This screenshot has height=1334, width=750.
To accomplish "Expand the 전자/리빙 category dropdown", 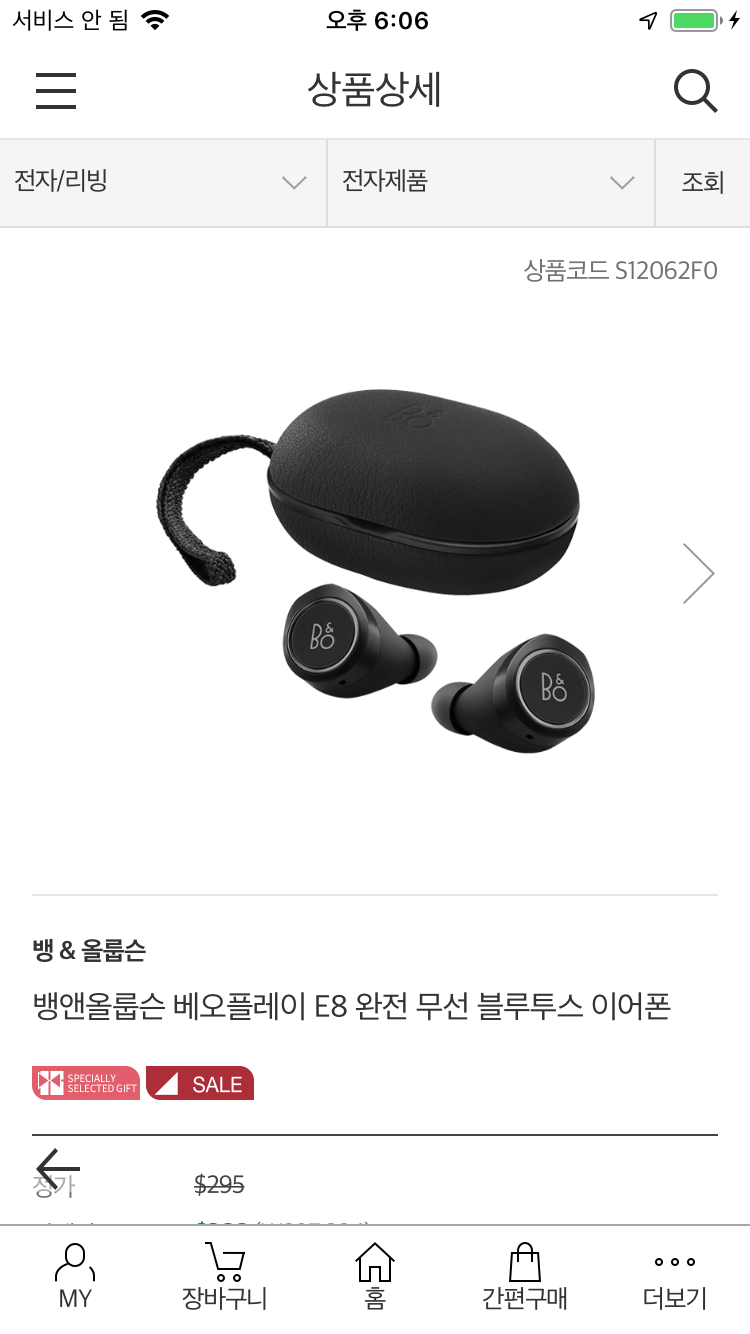I will (x=163, y=182).
